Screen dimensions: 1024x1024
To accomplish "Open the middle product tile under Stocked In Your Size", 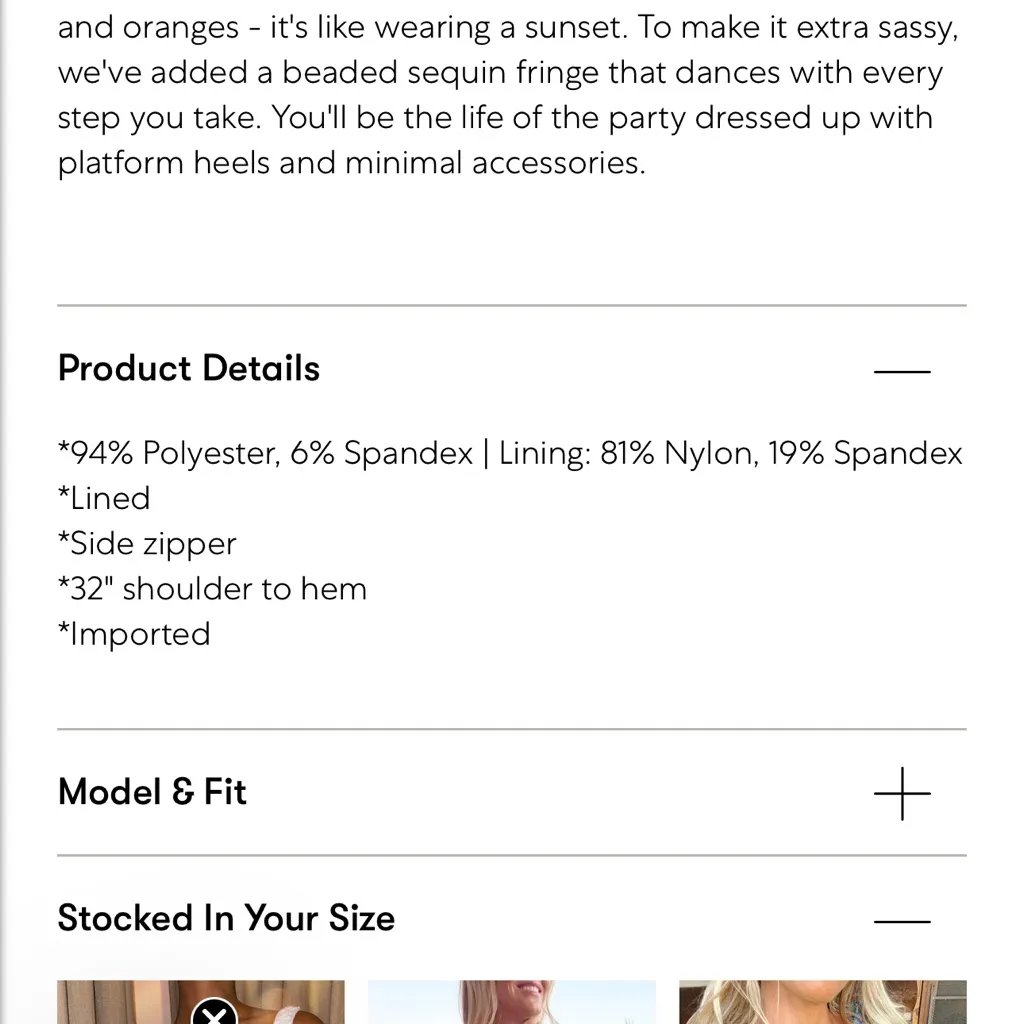I will [x=511, y=1002].
